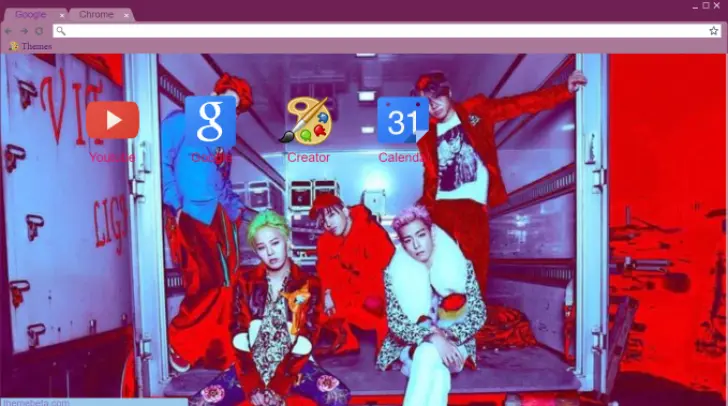Close the Google tab
This screenshot has height=406, width=728.
click(61, 15)
